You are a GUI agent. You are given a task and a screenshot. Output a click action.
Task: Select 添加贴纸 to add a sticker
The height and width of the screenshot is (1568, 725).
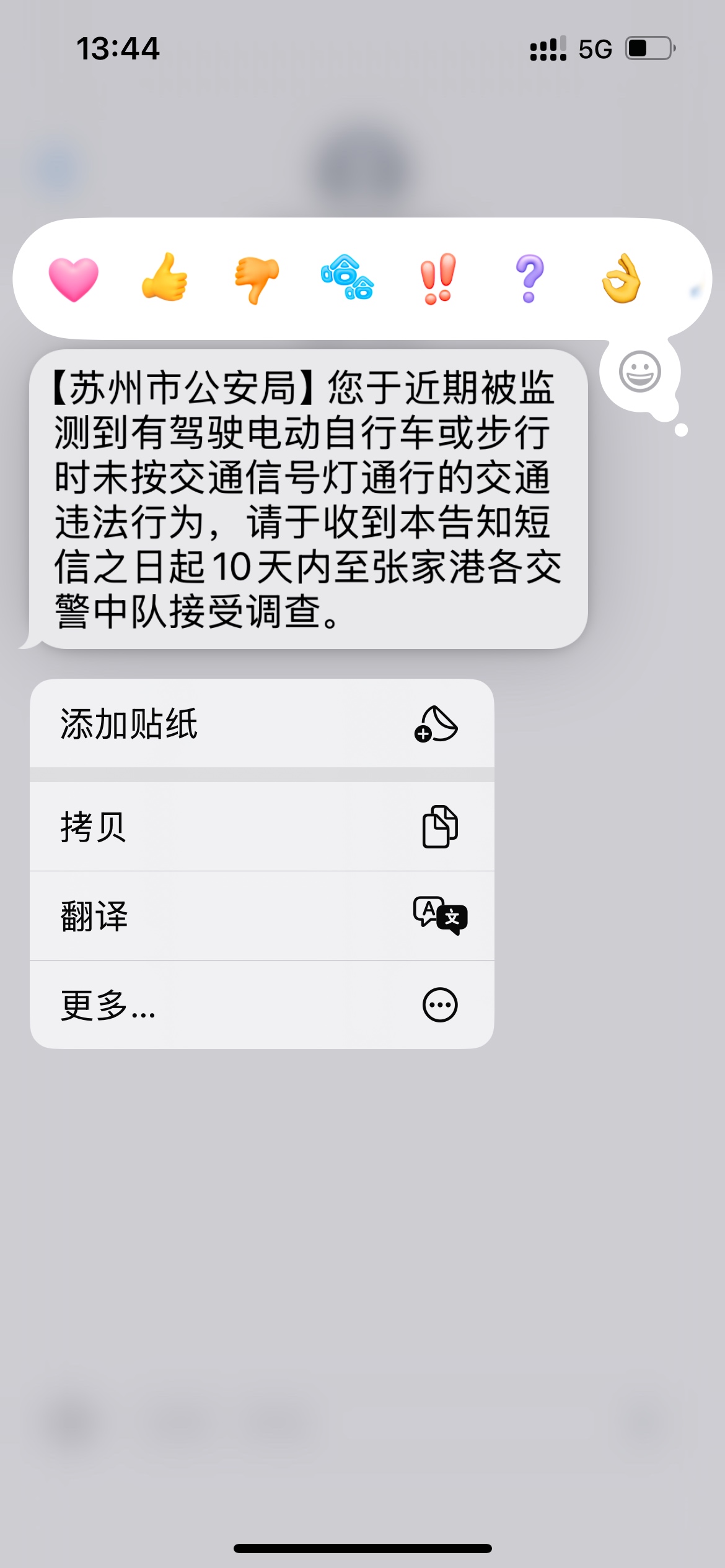(x=261, y=723)
